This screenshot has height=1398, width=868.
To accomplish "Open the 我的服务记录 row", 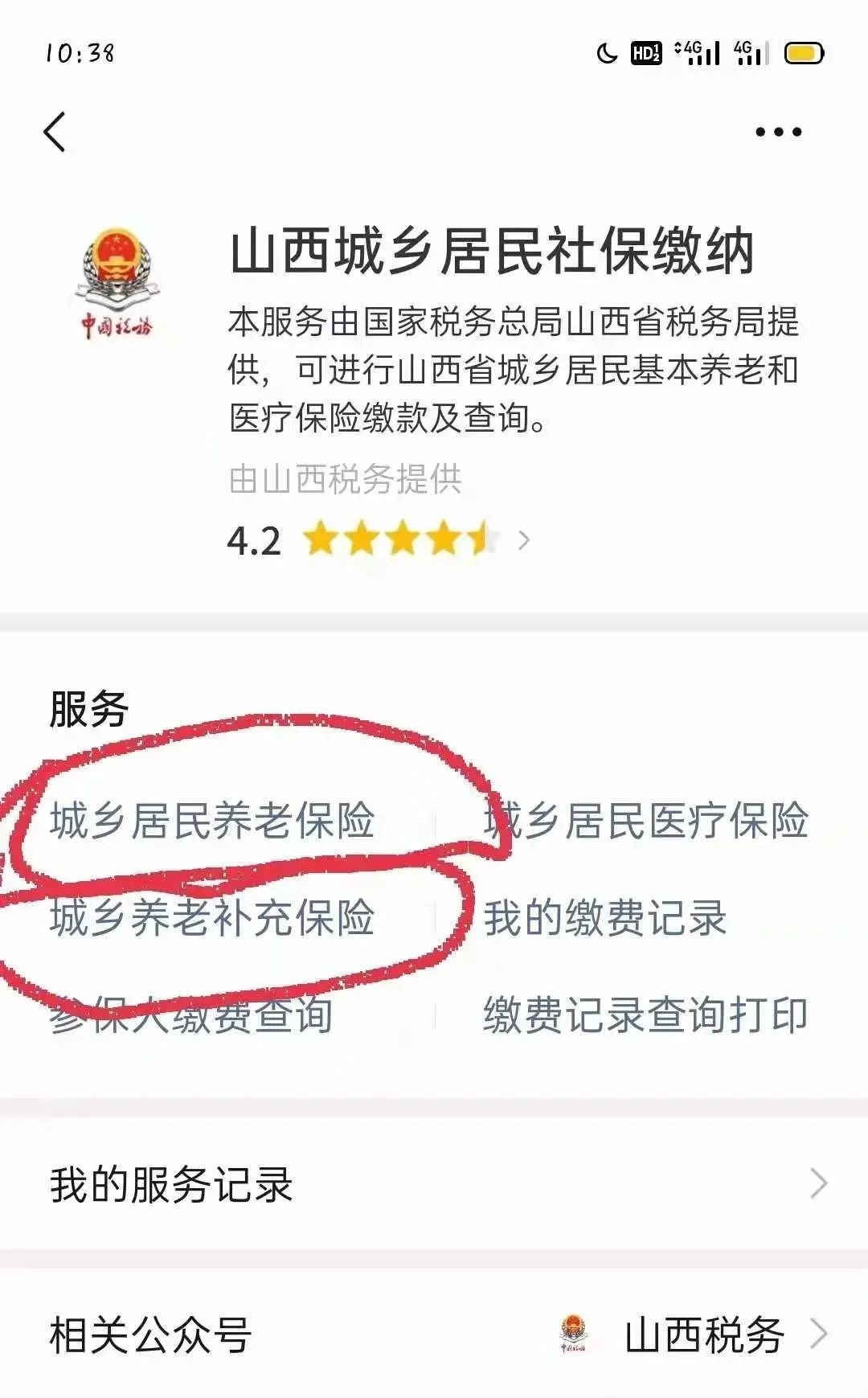I will (x=434, y=1184).
